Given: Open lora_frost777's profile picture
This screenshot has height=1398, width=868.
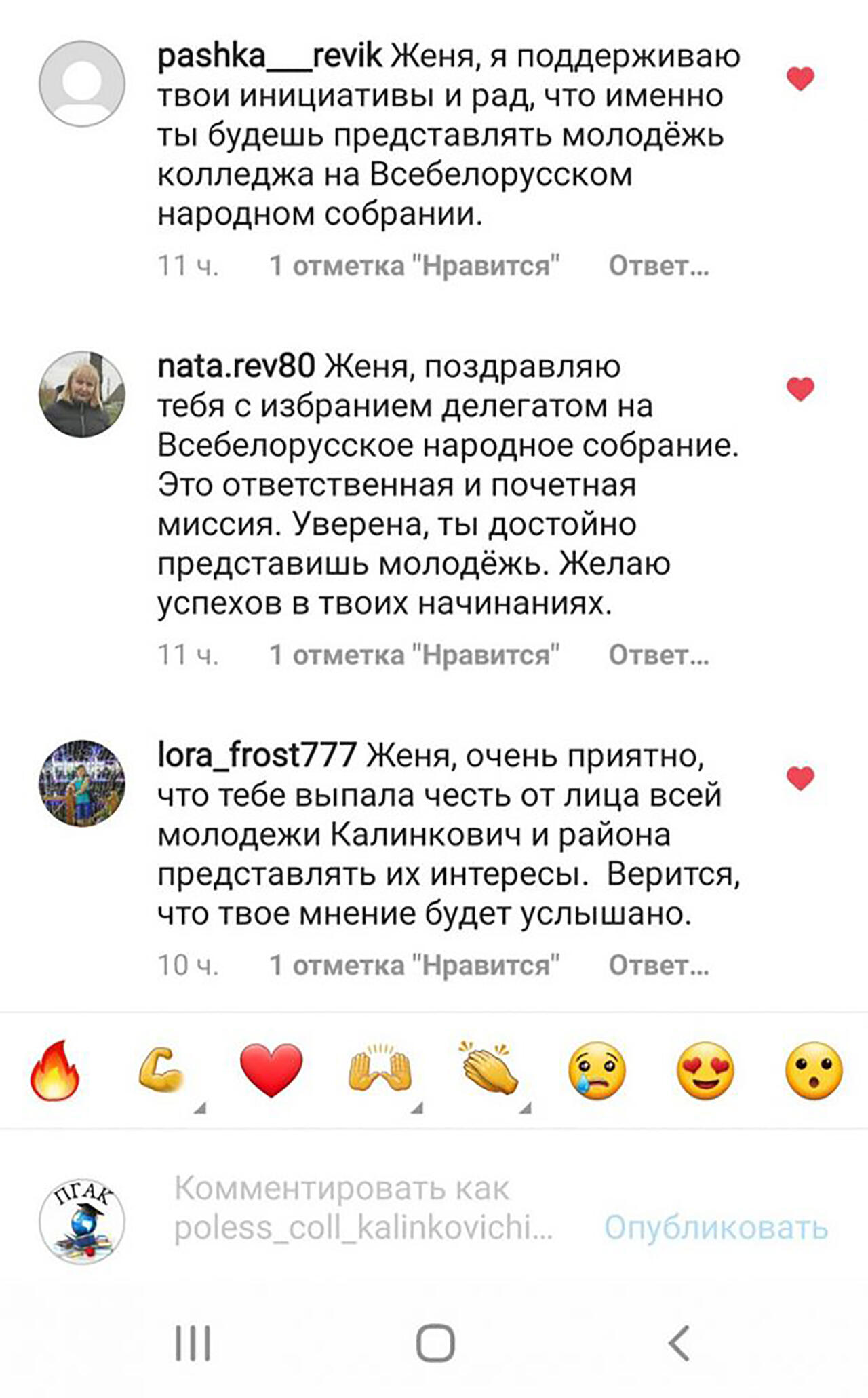Looking at the screenshot, I should pyautogui.click(x=82, y=783).
